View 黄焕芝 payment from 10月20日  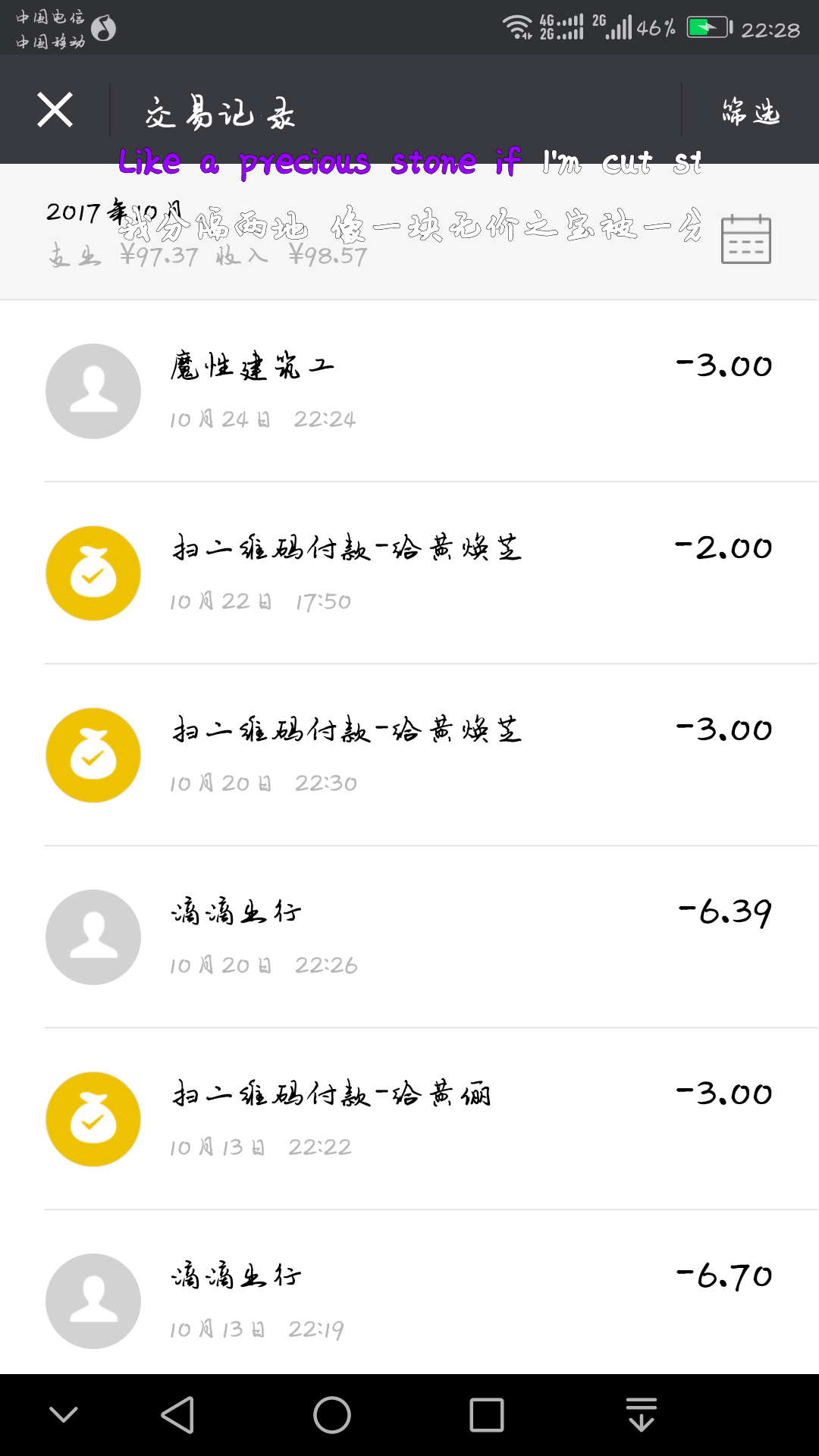[409, 755]
